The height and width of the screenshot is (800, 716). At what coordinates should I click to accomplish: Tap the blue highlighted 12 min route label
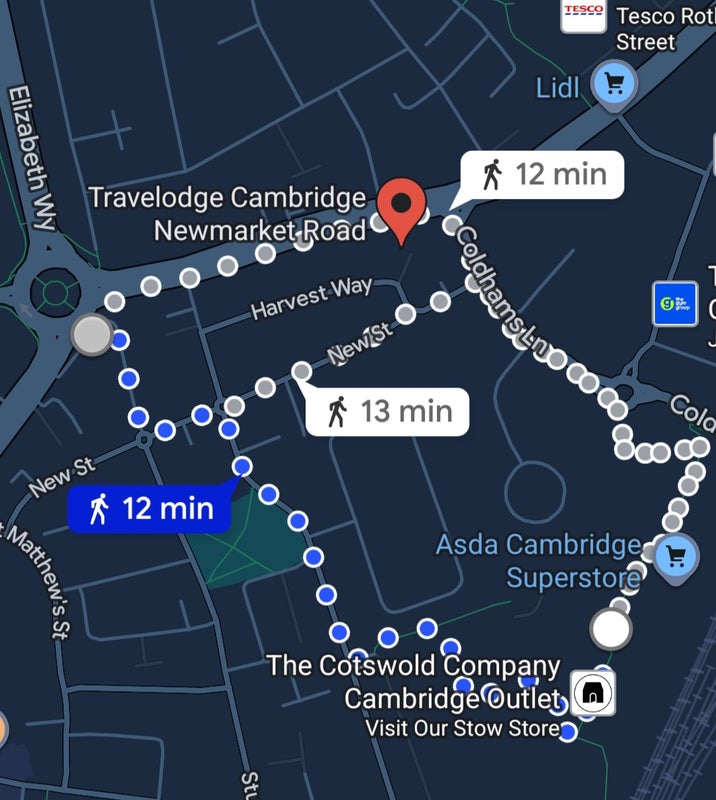148,509
